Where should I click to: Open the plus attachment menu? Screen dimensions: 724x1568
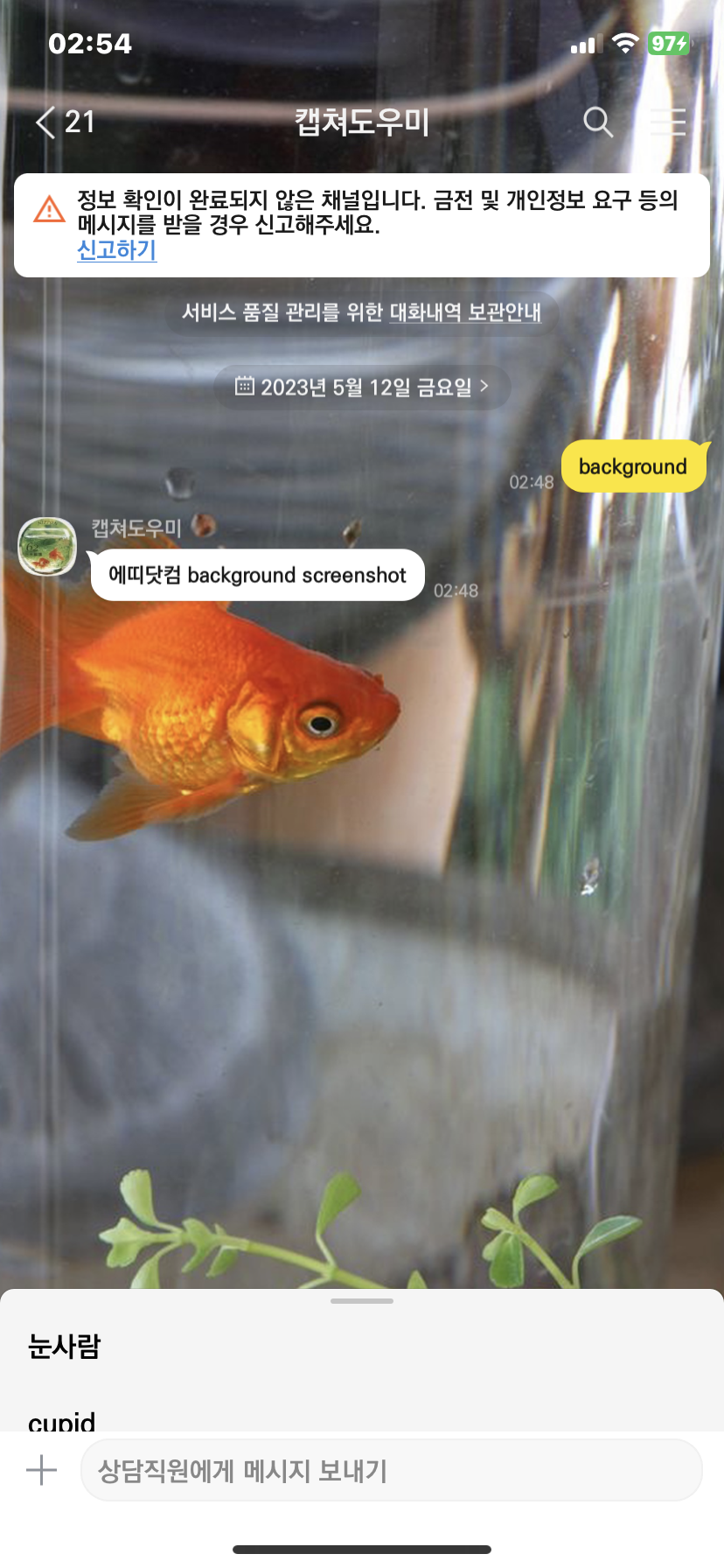point(41,1470)
